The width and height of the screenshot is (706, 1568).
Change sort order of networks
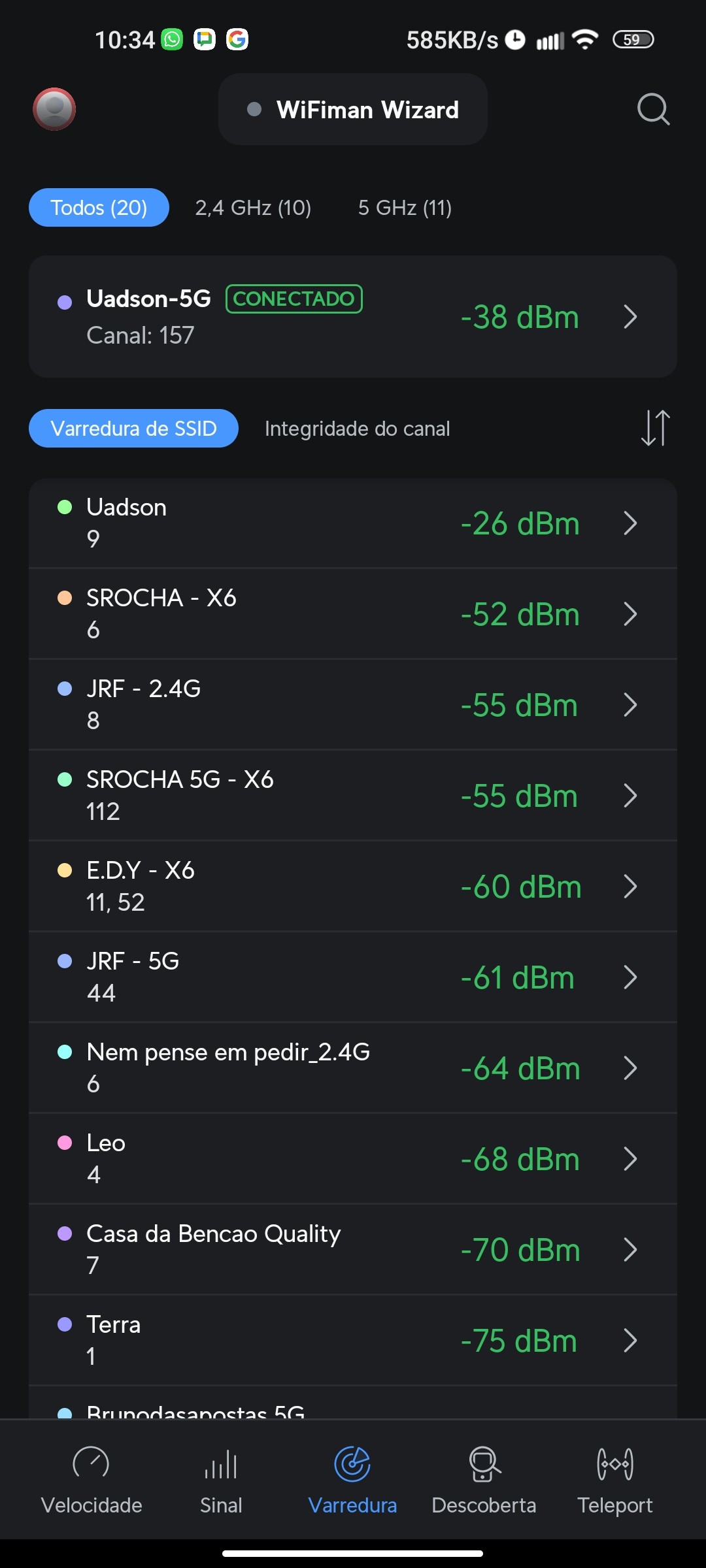click(x=655, y=428)
